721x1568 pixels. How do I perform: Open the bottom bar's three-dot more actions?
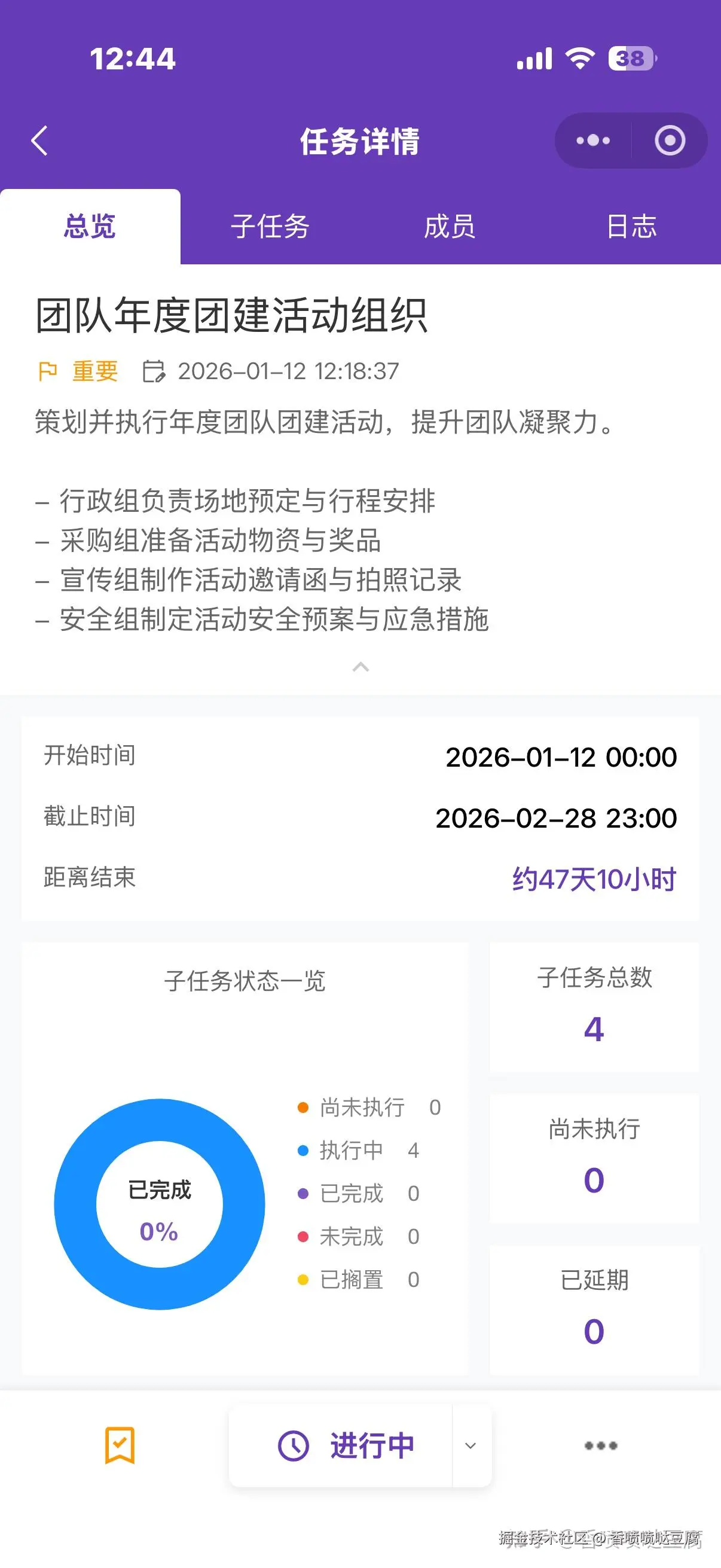(600, 1445)
